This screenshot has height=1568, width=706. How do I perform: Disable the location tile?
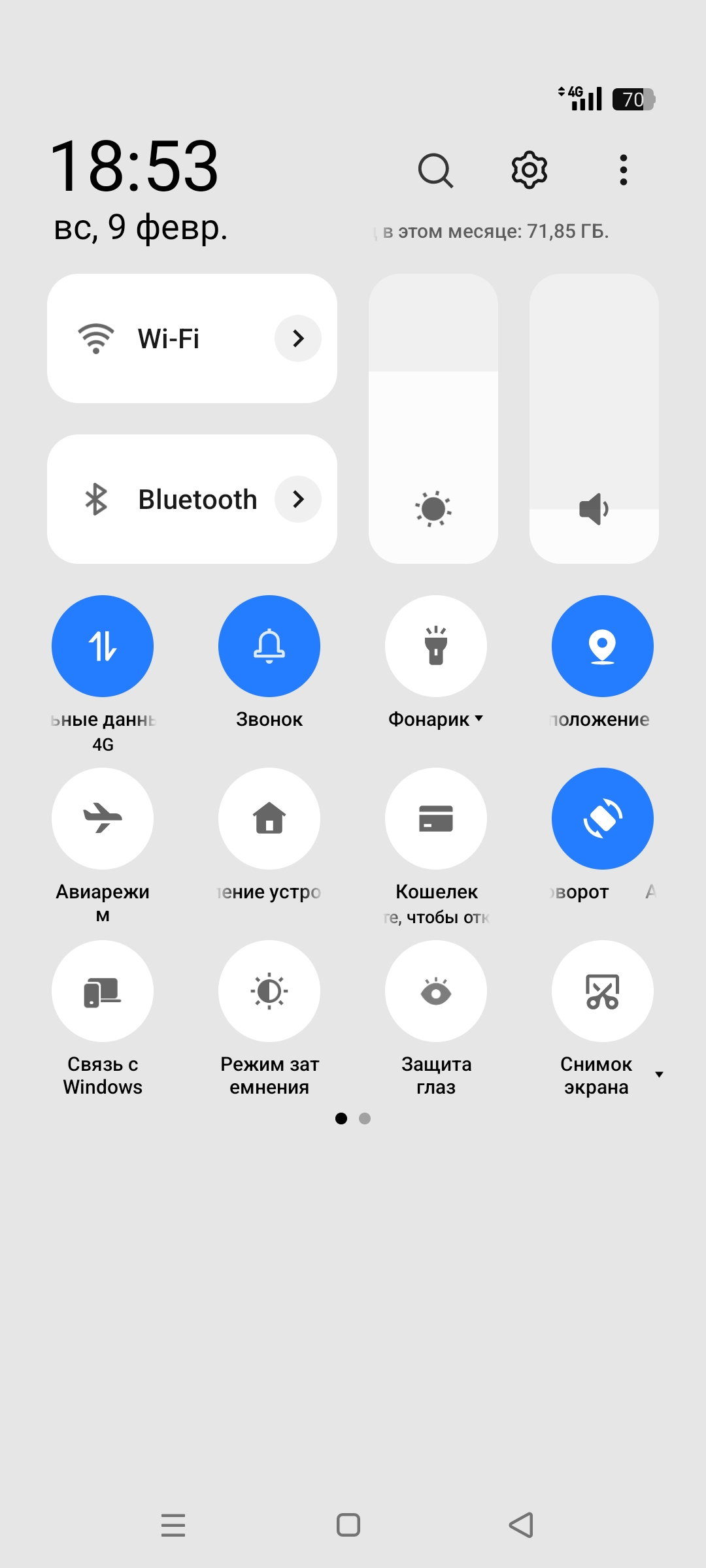(603, 646)
